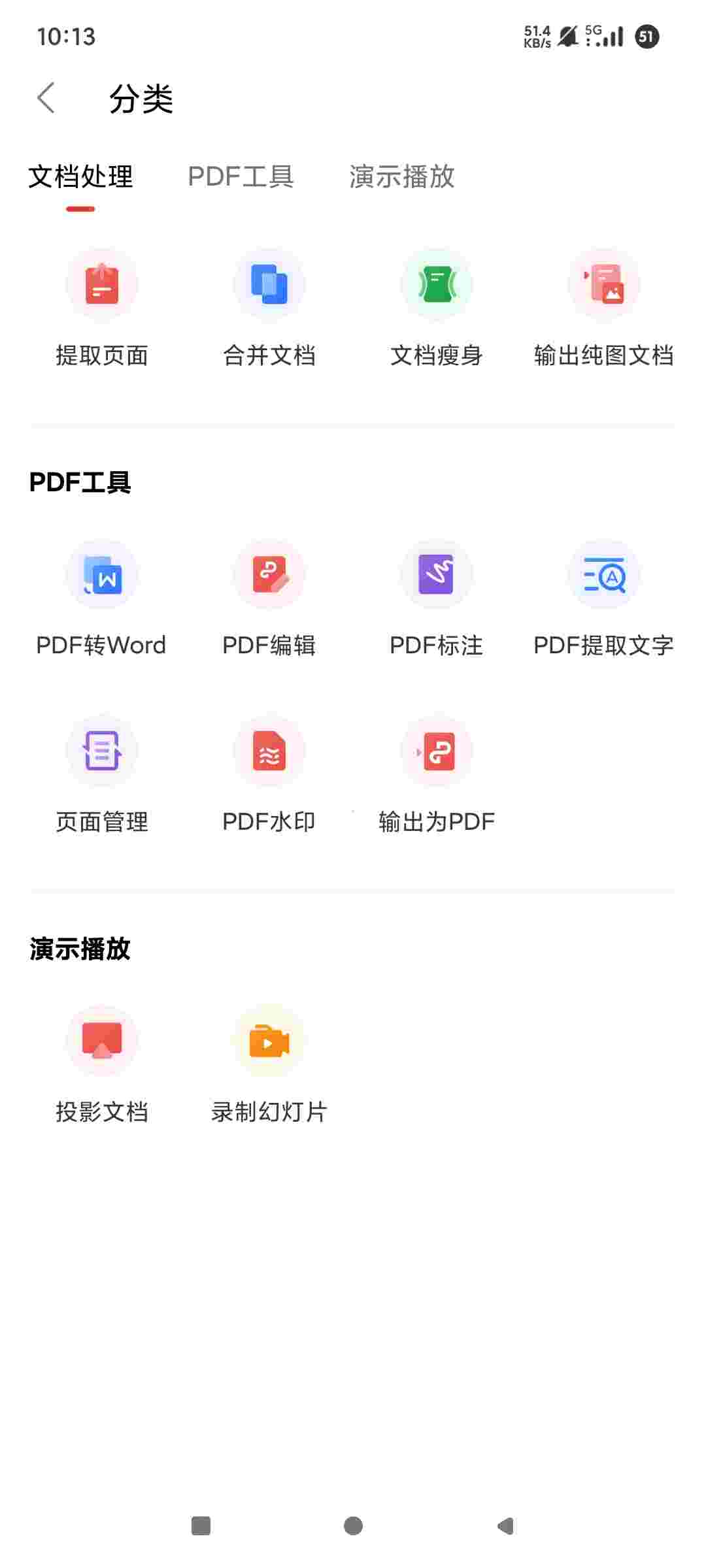Launch 文档瘦身 tool
This screenshot has width=706, height=1568.
(437, 308)
